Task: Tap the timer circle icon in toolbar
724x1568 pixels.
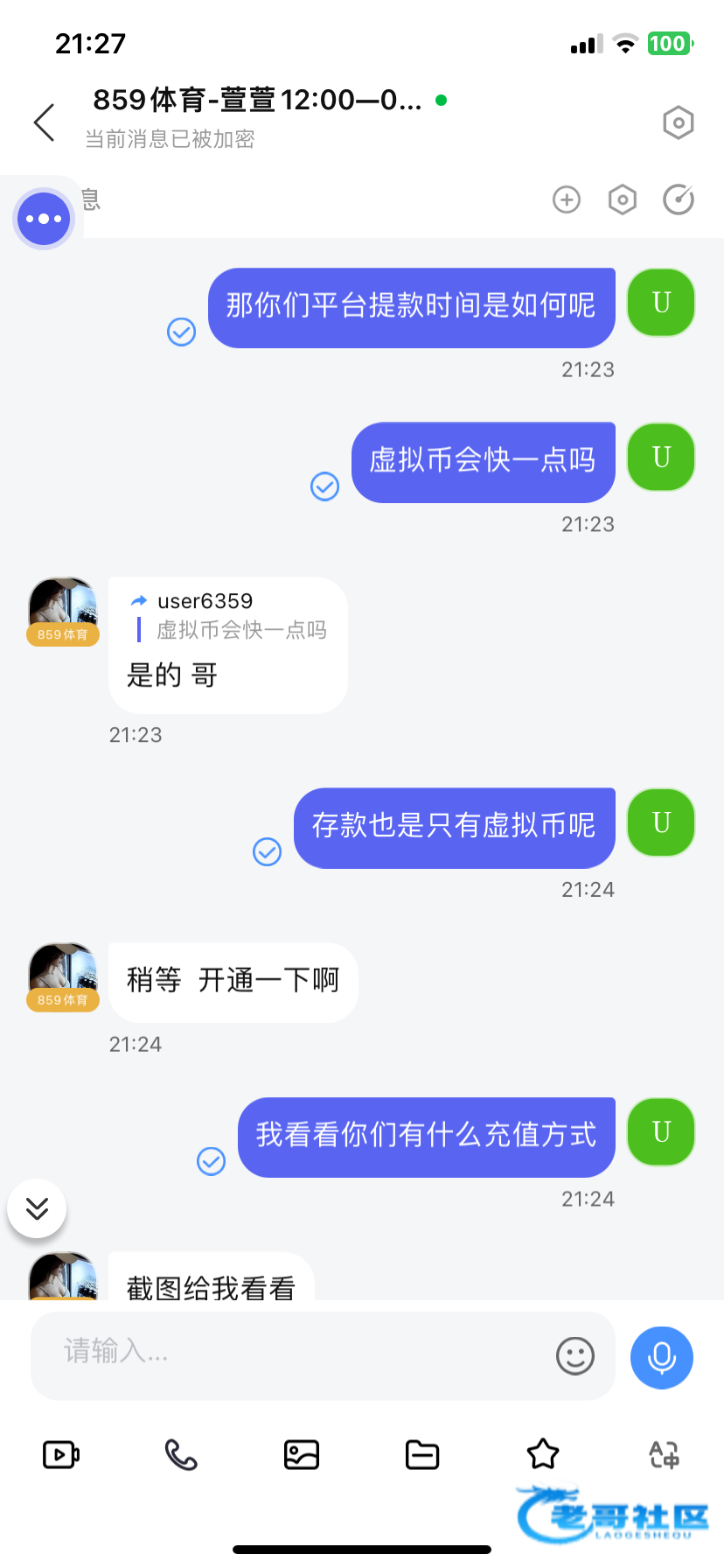Action: pos(679,199)
